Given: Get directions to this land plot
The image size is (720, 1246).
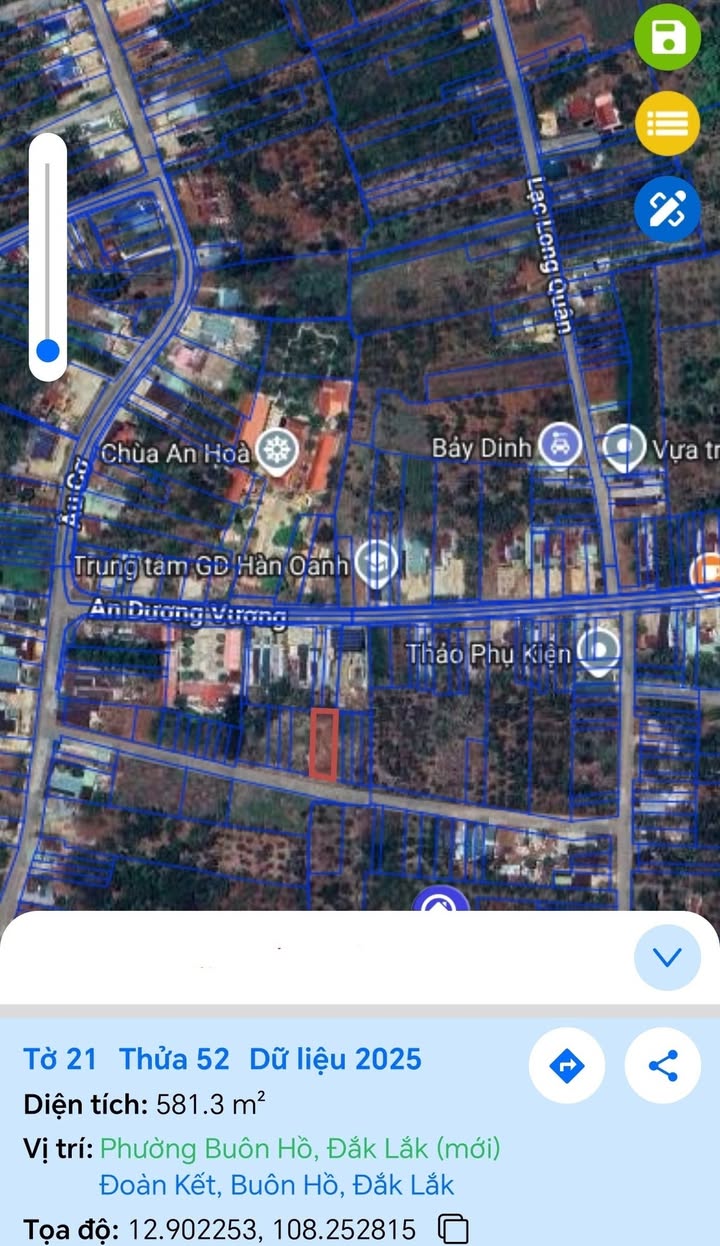Looking at the screenshot, I should [x=567, y=1065].
